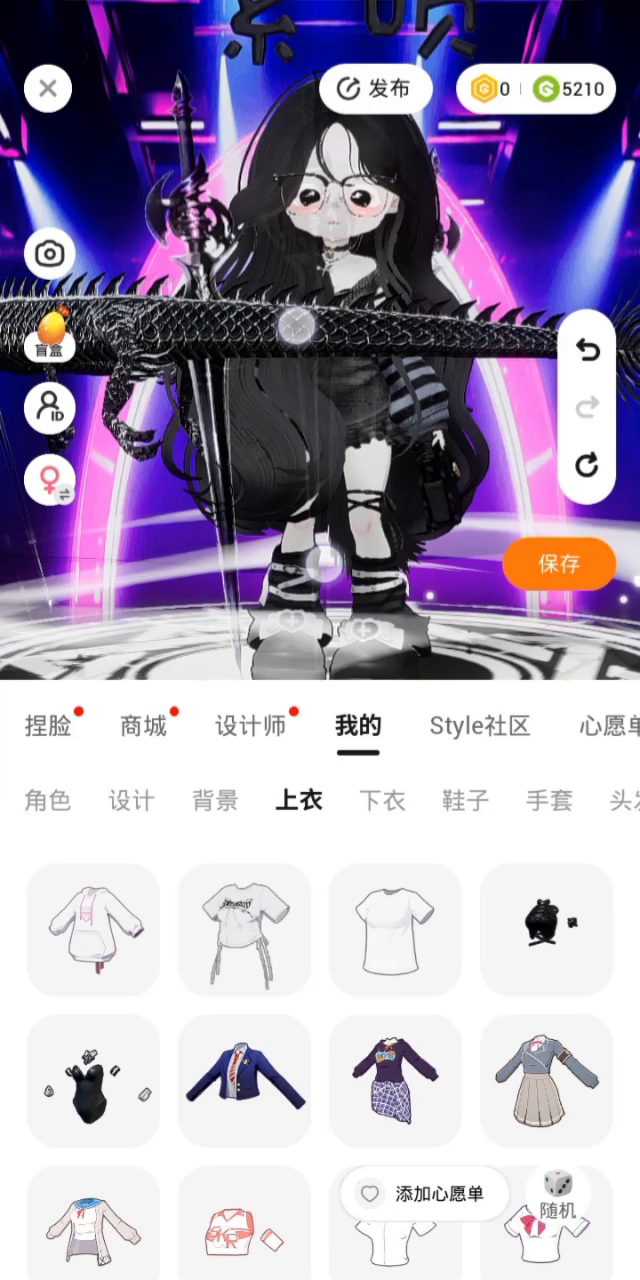Image resolution: width=640 pixels, height=1280 pixels.
Task: Tap the 发布 publish button
Action: click(x=375, y=89)
